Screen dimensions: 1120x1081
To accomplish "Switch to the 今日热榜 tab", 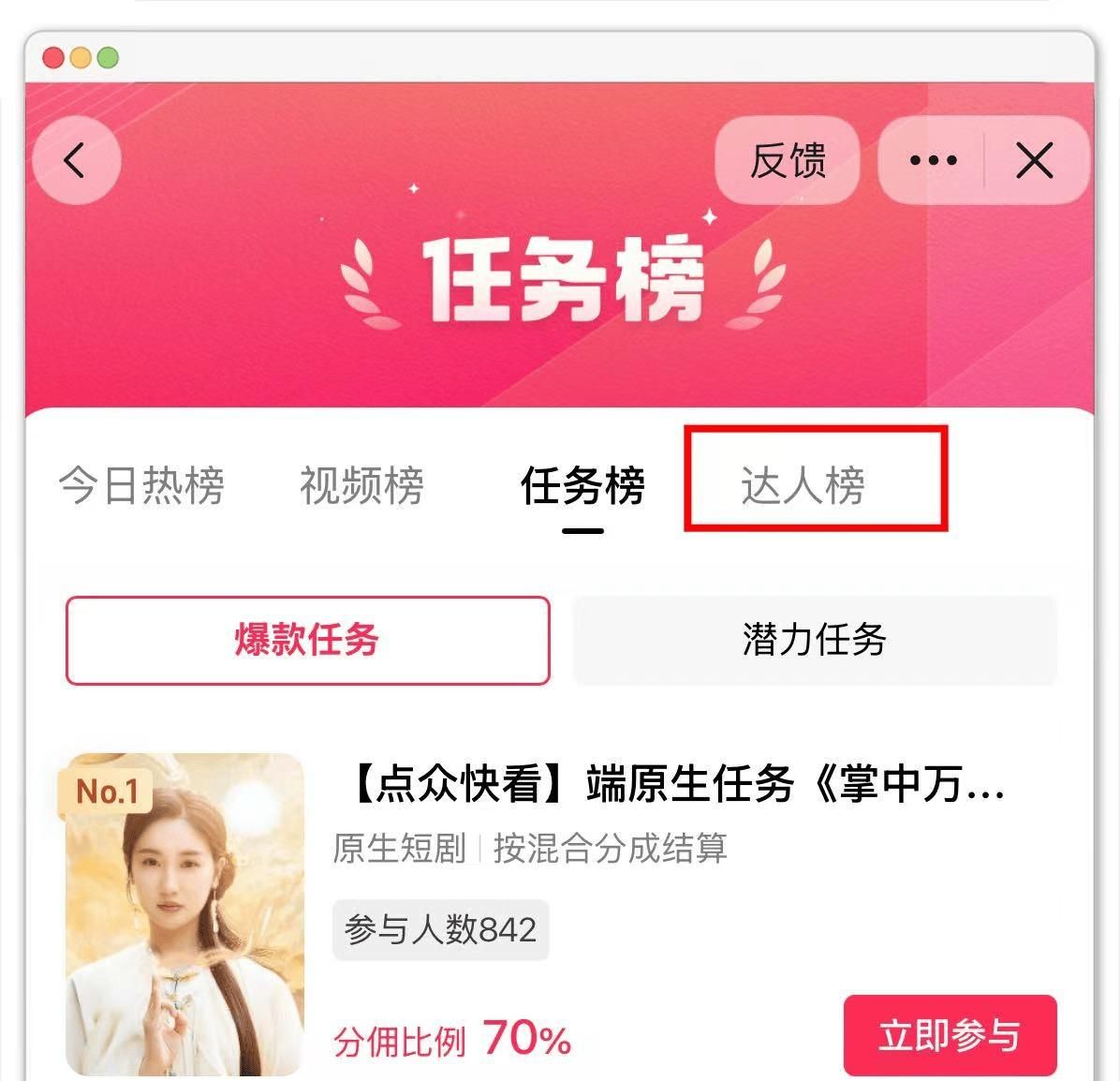I will [141, 485].
